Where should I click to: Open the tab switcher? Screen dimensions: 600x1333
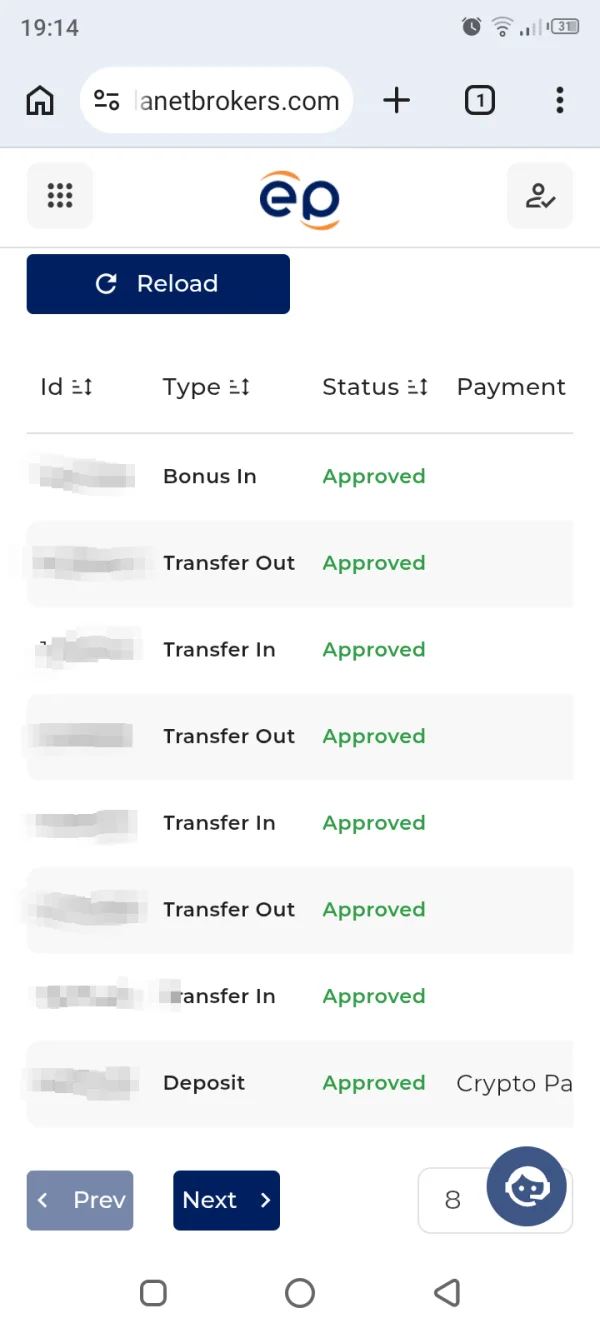[x=480, y=100]
